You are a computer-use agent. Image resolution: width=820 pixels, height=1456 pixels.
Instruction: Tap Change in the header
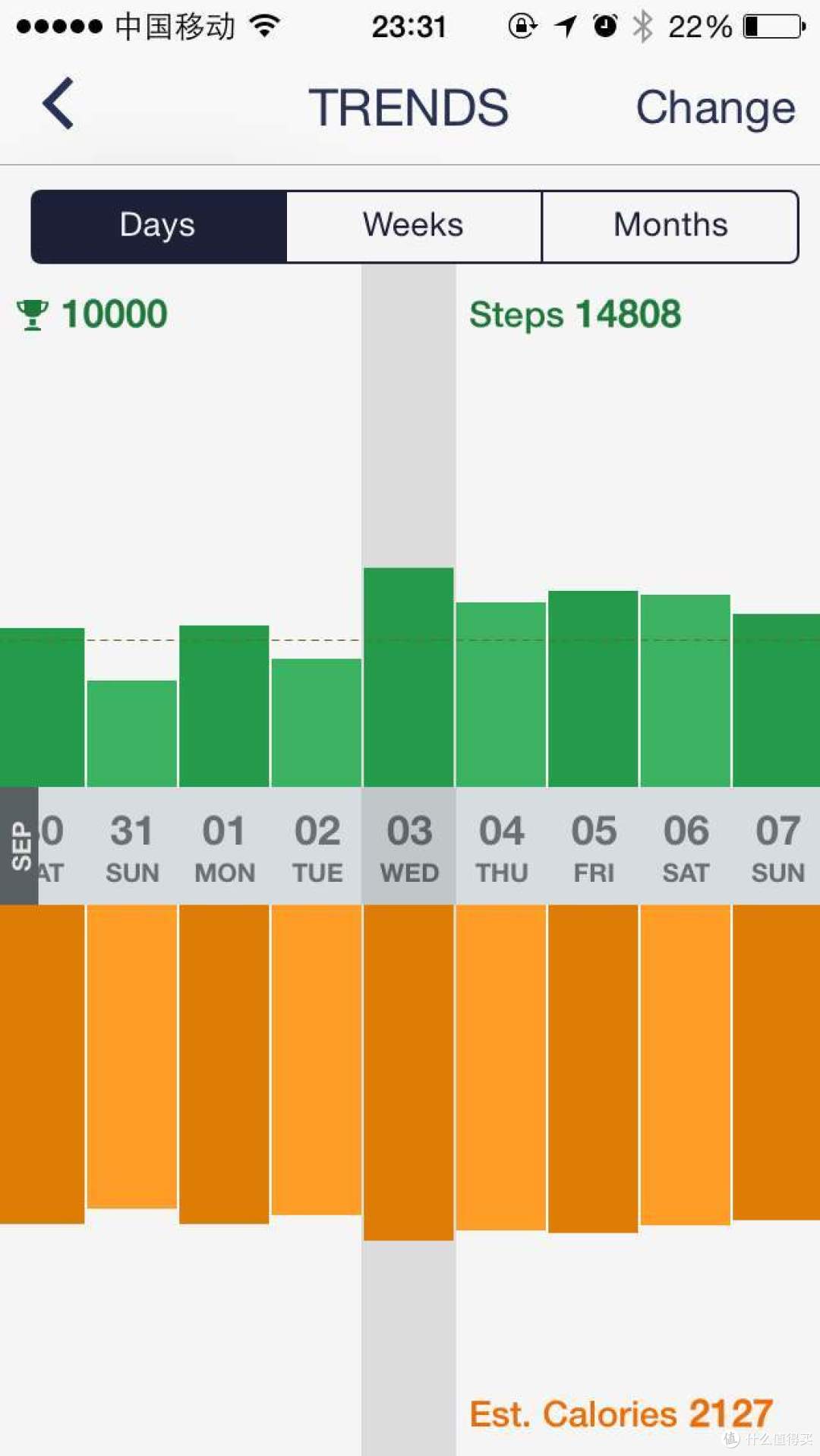pyautogui.click(x=715, y=107)
